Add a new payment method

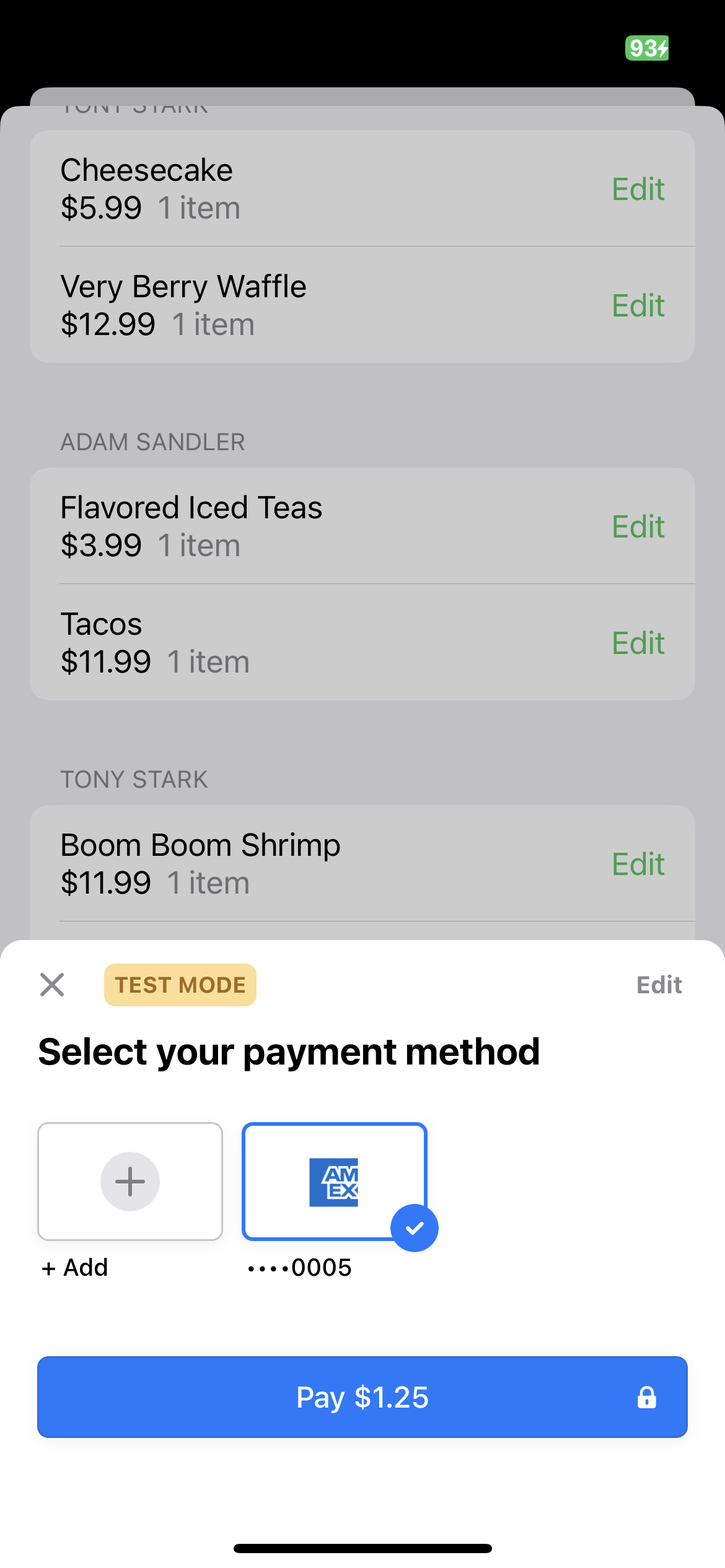[x=130, y=1181]
